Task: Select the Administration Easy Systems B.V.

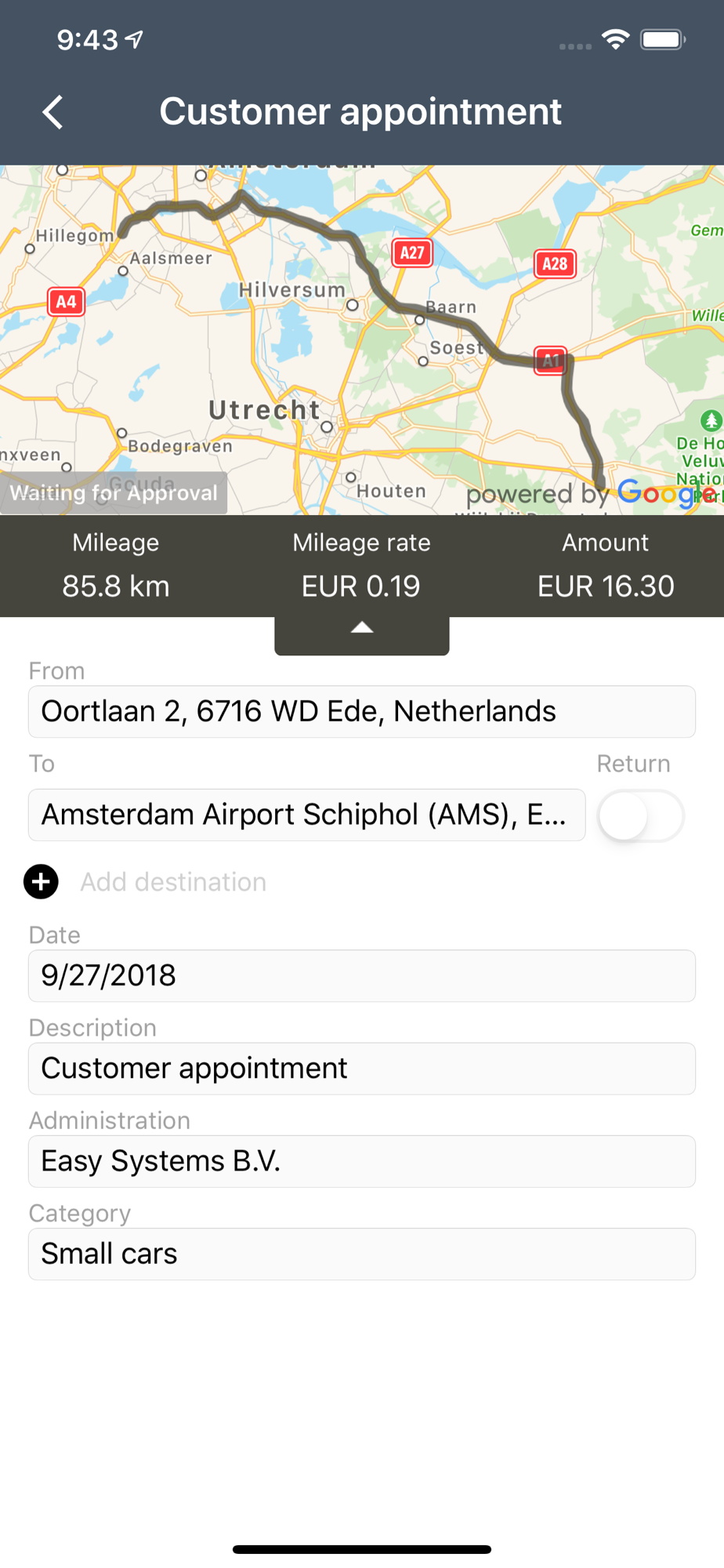Action: 362,1161
